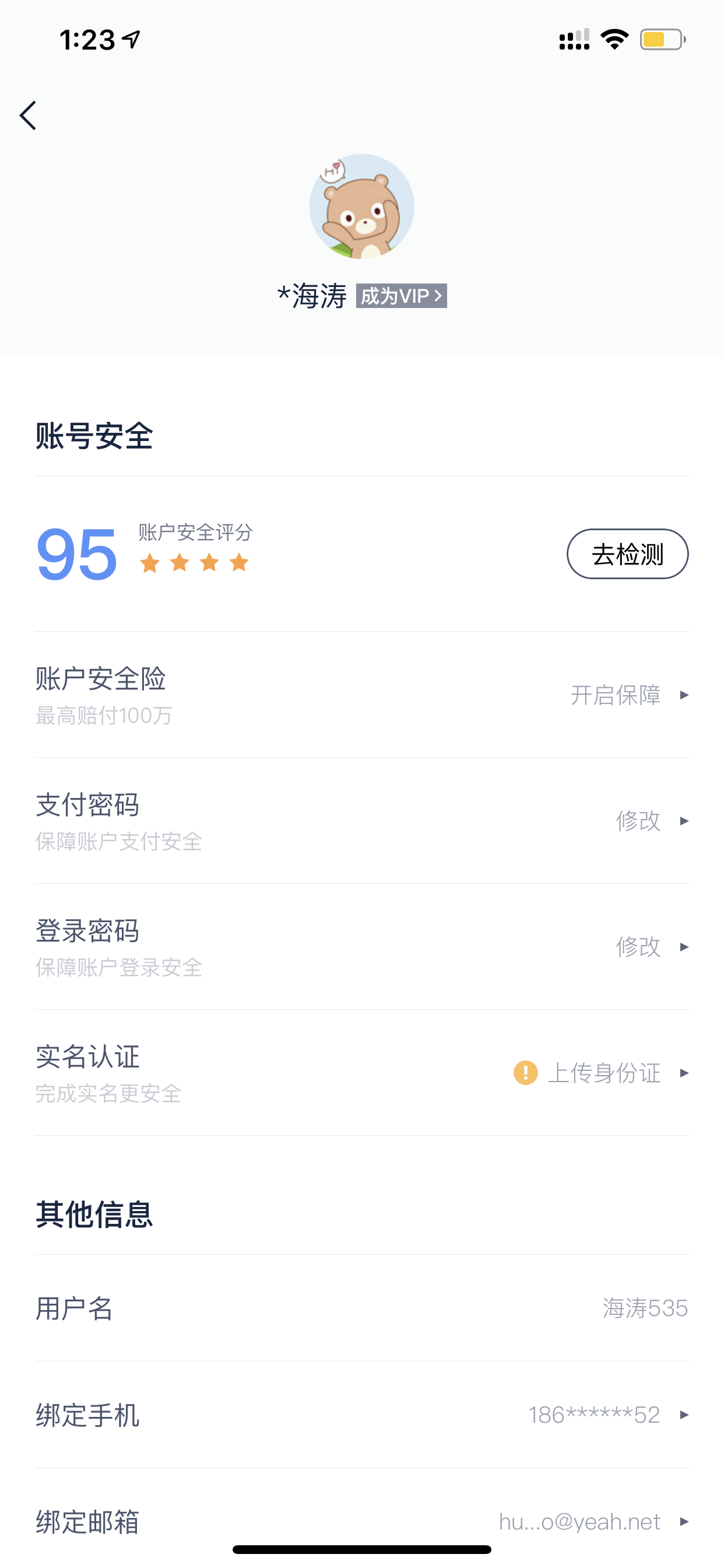Viewport: 724px width, 1568px height.
Task: Tap the bear profile avatar
Action: (x=361, y=206)
